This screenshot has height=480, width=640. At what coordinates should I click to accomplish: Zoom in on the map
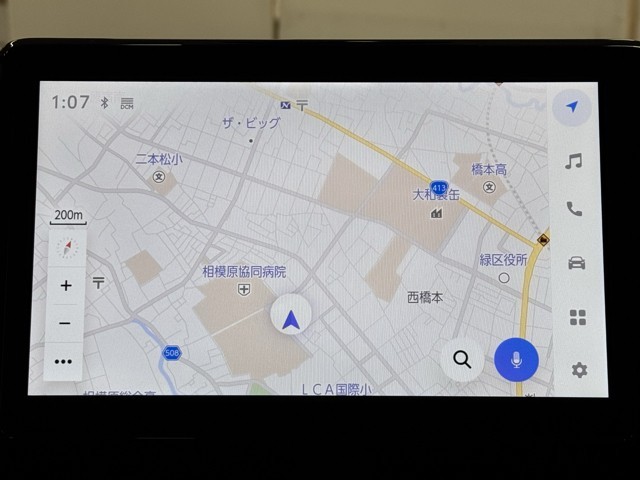point(66,285)
